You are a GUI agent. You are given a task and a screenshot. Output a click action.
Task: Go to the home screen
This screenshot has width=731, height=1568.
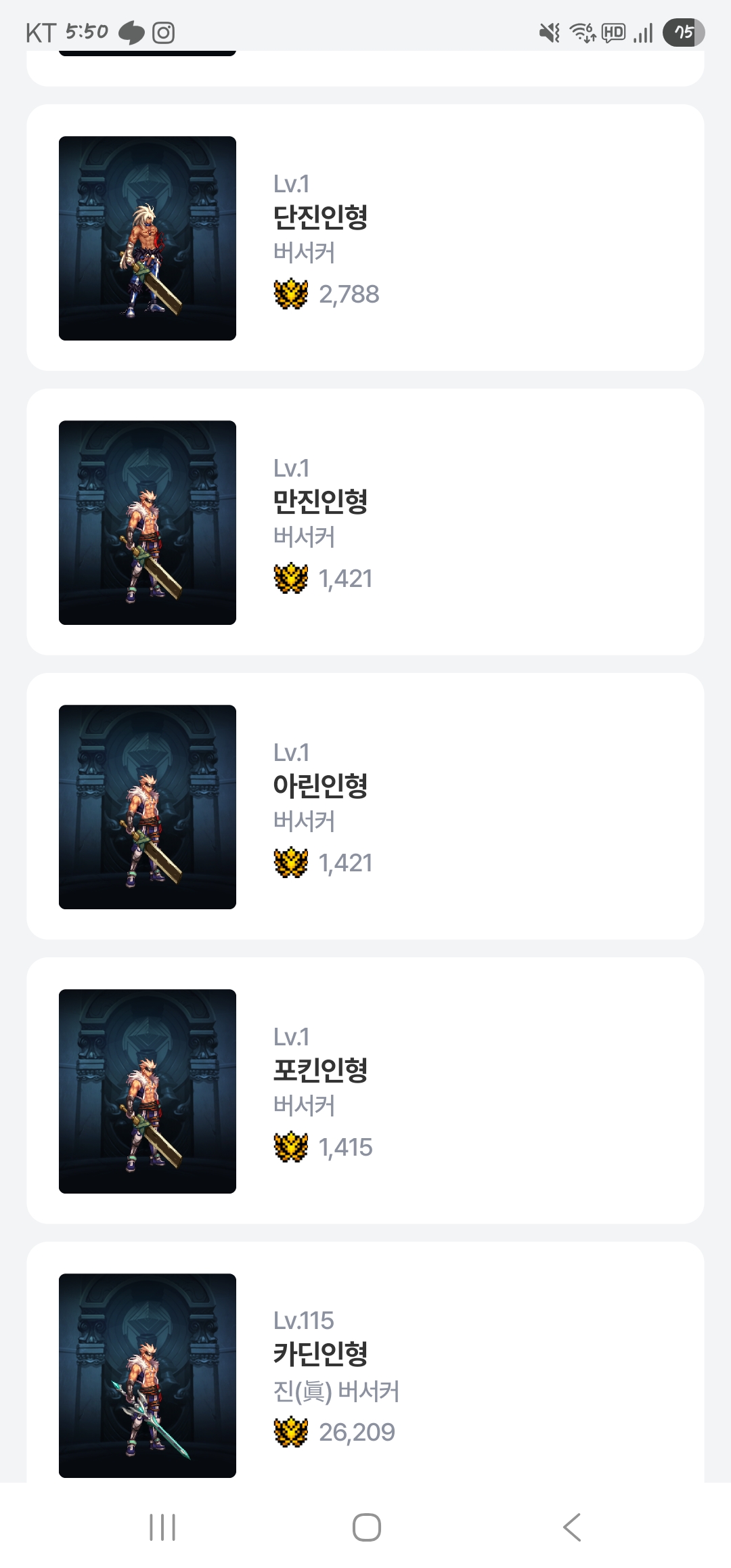tap(366, 1527)
